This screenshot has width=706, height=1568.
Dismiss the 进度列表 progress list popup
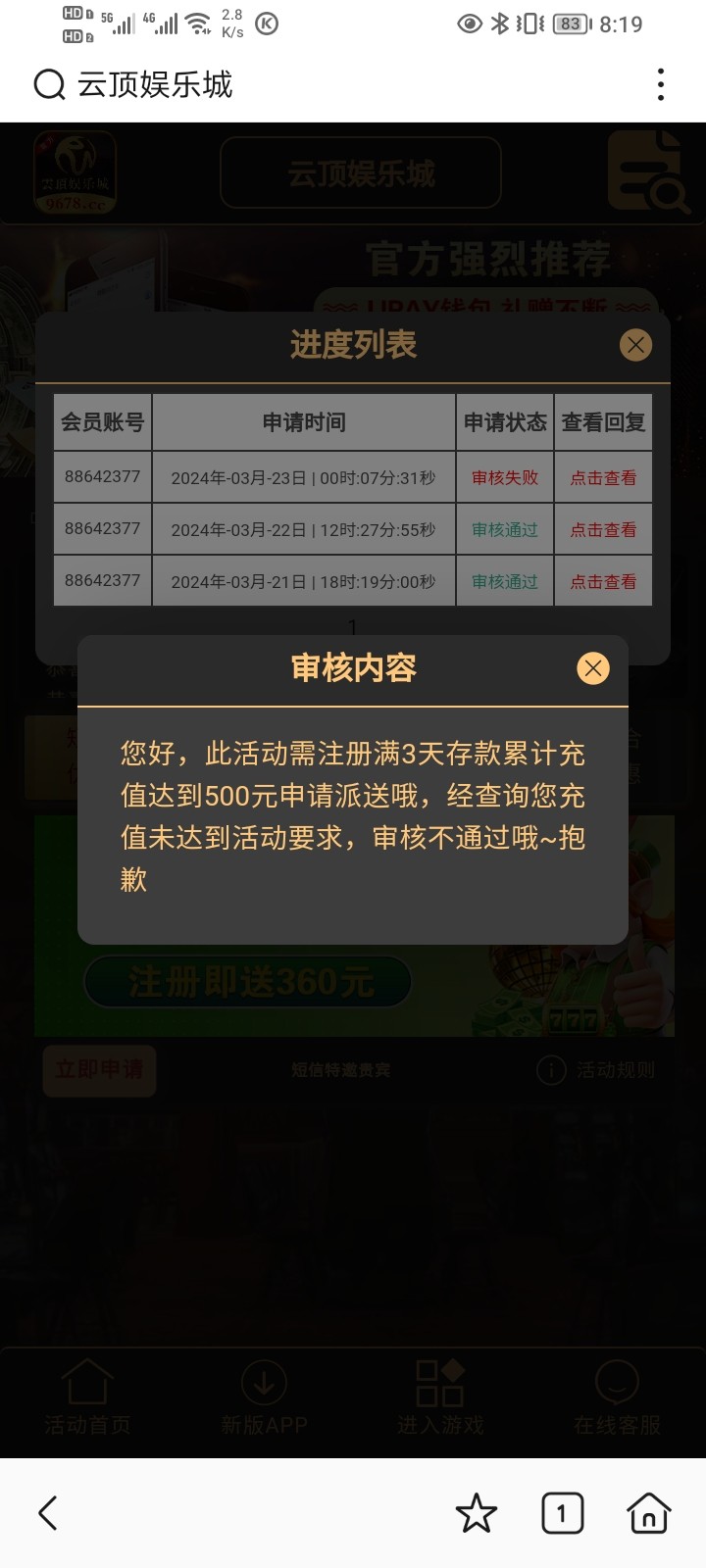pyautogui.click(x=635, y=345)
